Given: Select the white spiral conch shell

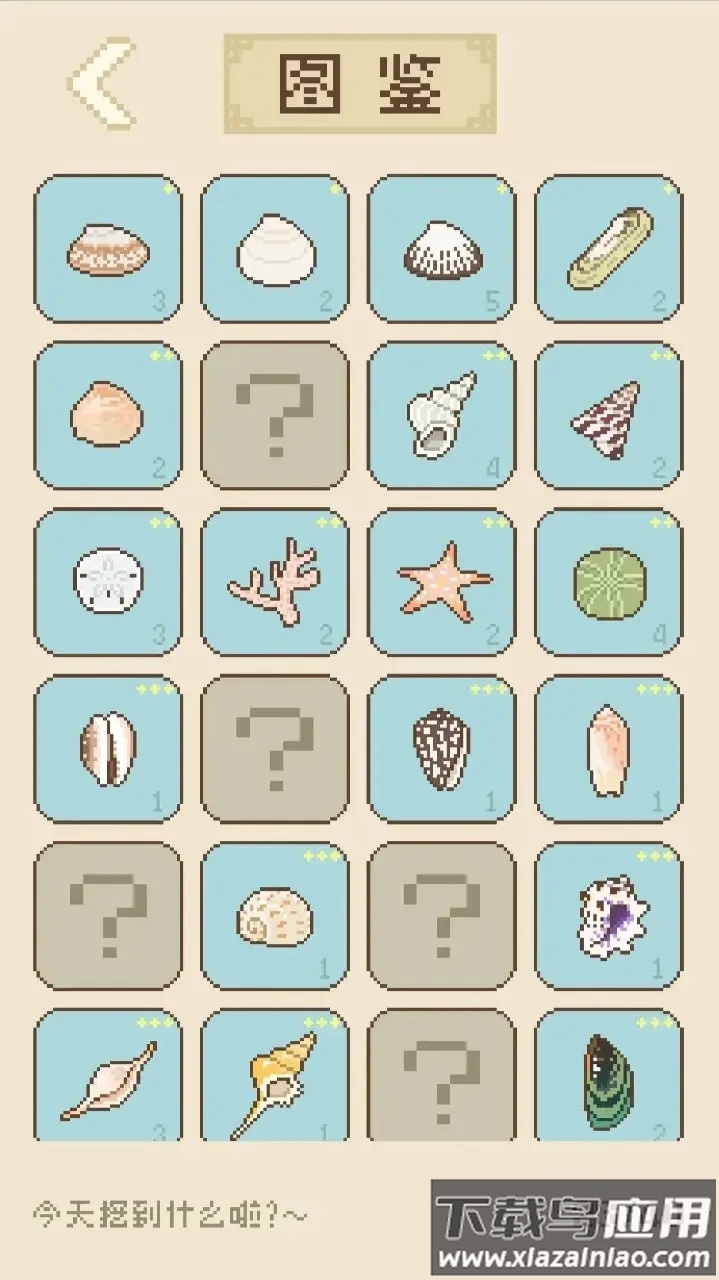Looking at the screenshot, I should click(442, 415).
